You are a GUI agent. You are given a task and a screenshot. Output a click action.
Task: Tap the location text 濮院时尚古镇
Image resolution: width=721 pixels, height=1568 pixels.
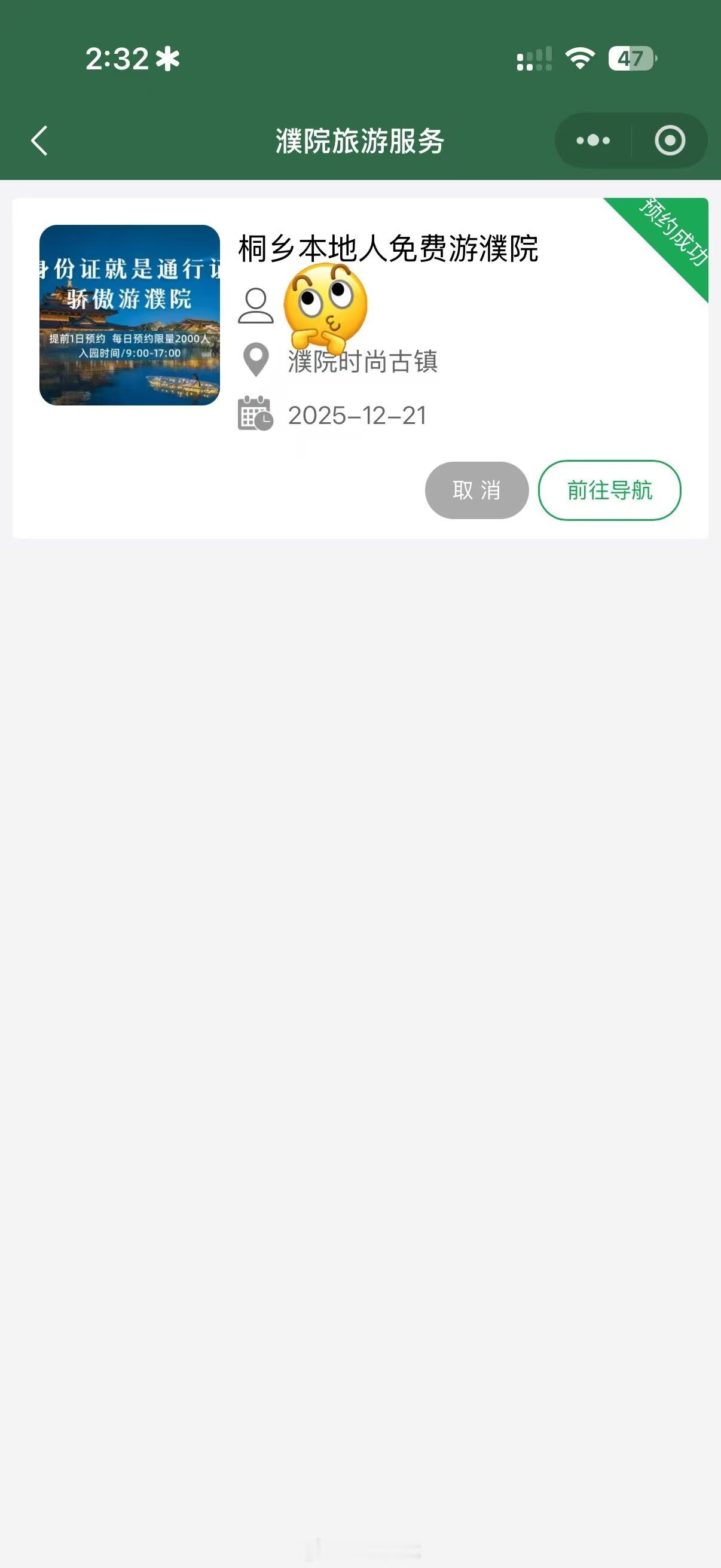pos(363,362)
